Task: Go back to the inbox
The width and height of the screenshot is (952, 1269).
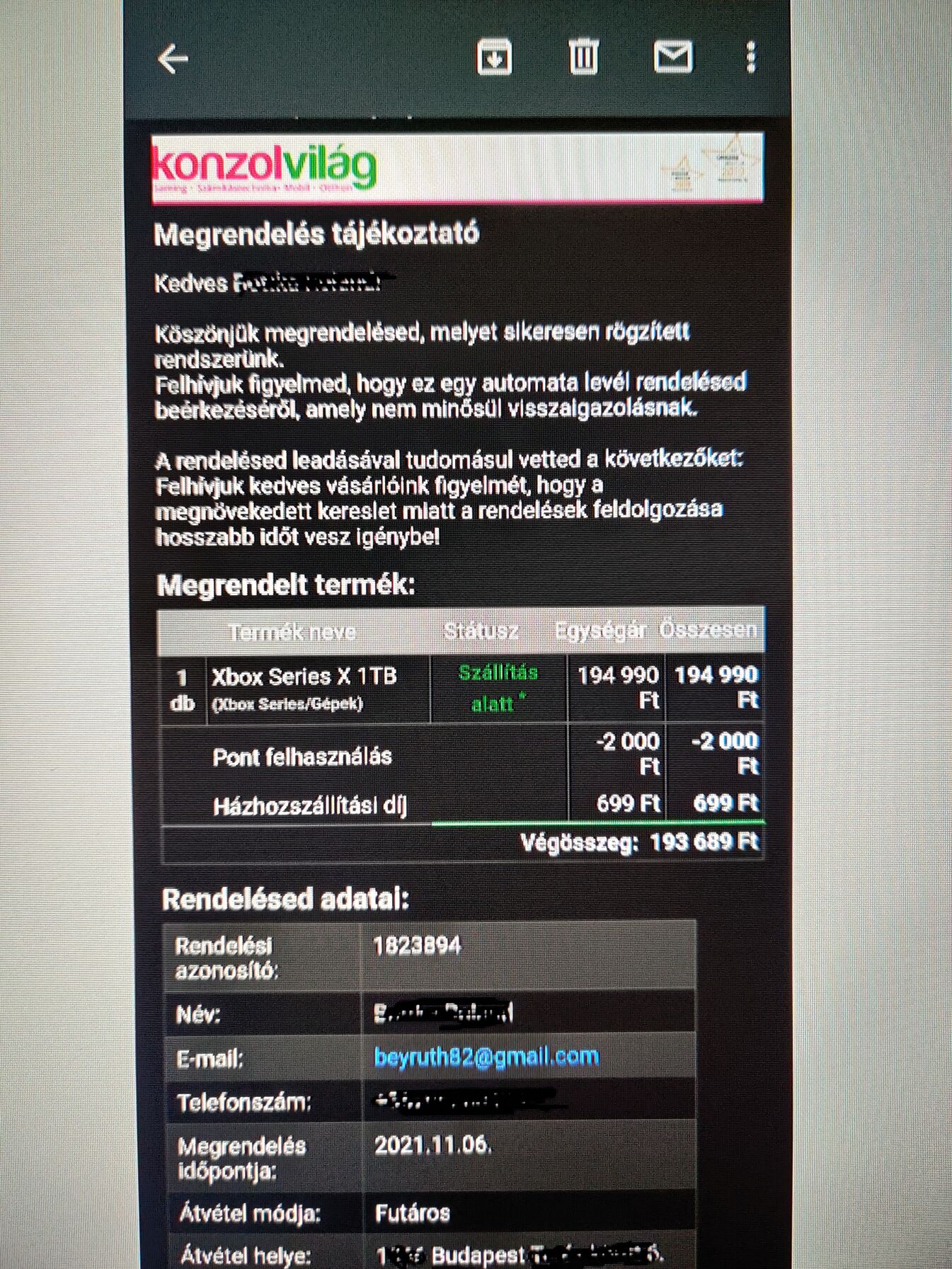Action: pyautogui.click(x=173, y=59)
